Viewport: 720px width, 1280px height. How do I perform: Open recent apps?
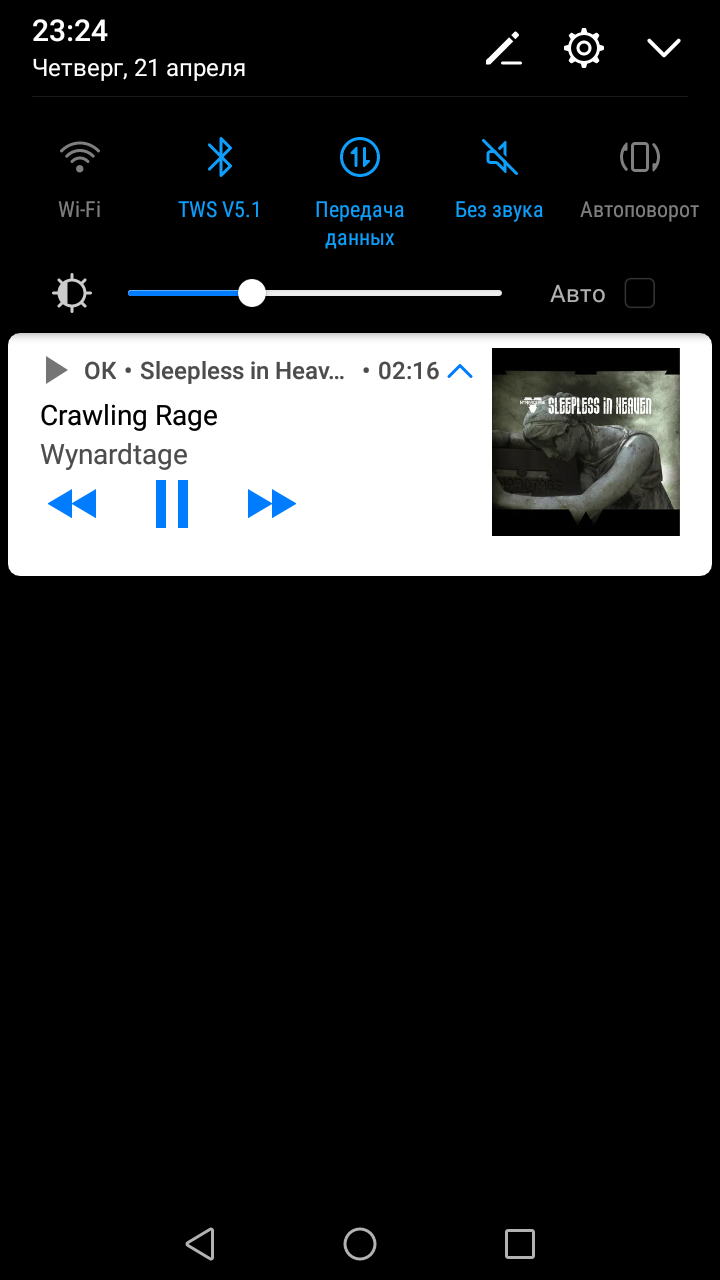[520, 1244]
